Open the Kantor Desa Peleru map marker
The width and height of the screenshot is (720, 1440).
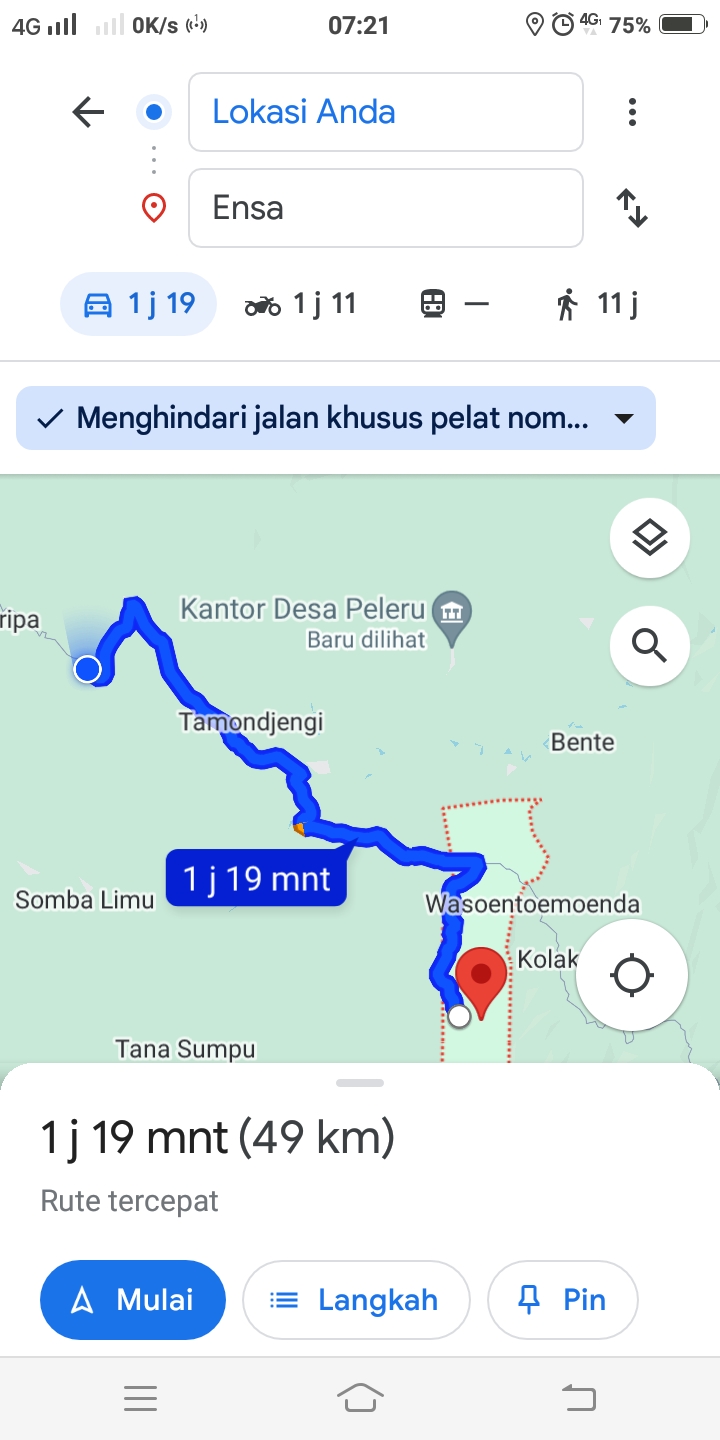coord(454,609)
